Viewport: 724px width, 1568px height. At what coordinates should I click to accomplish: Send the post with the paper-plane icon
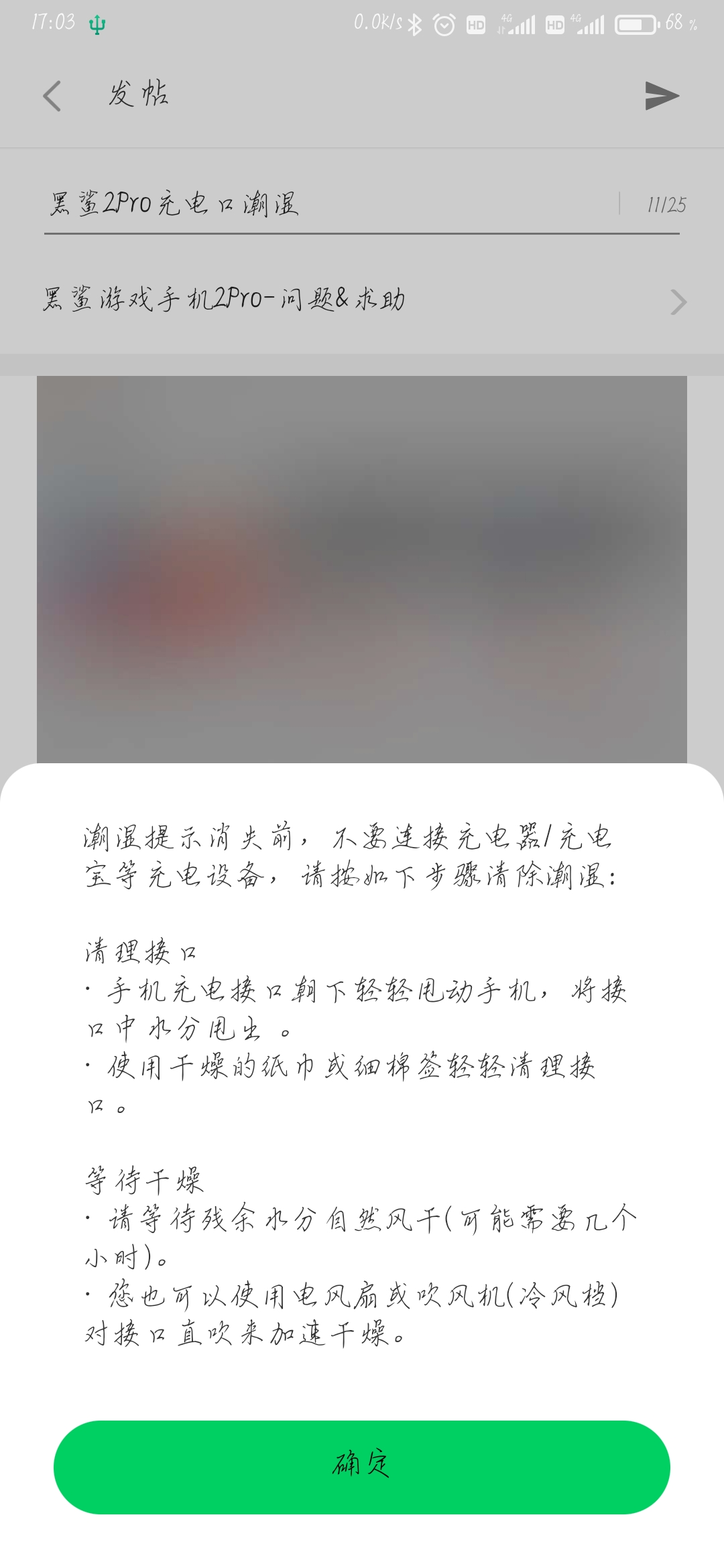(661, 96)
